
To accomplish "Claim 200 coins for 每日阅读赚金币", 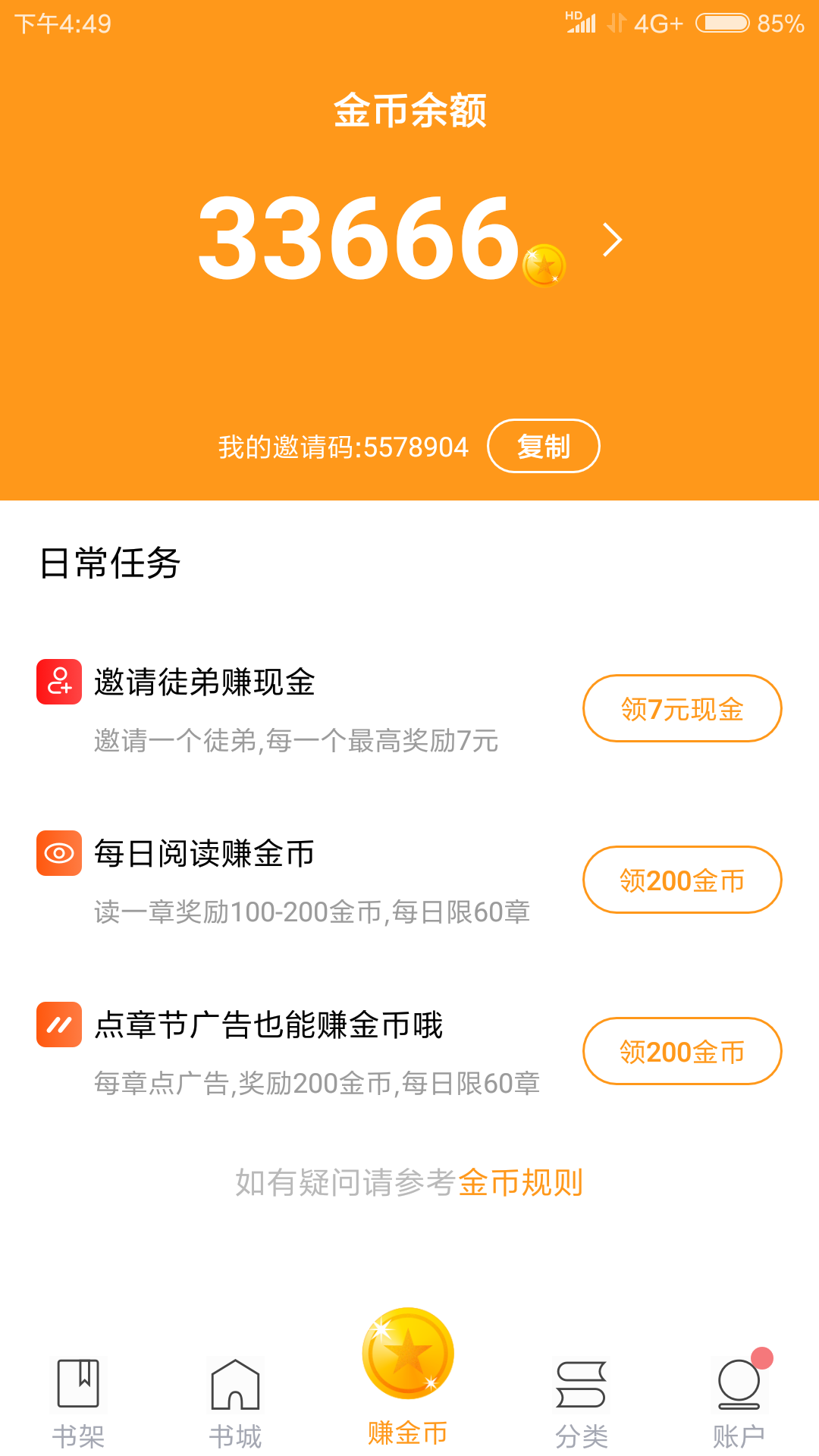I will pyautogui.click(x=682, y=880).
